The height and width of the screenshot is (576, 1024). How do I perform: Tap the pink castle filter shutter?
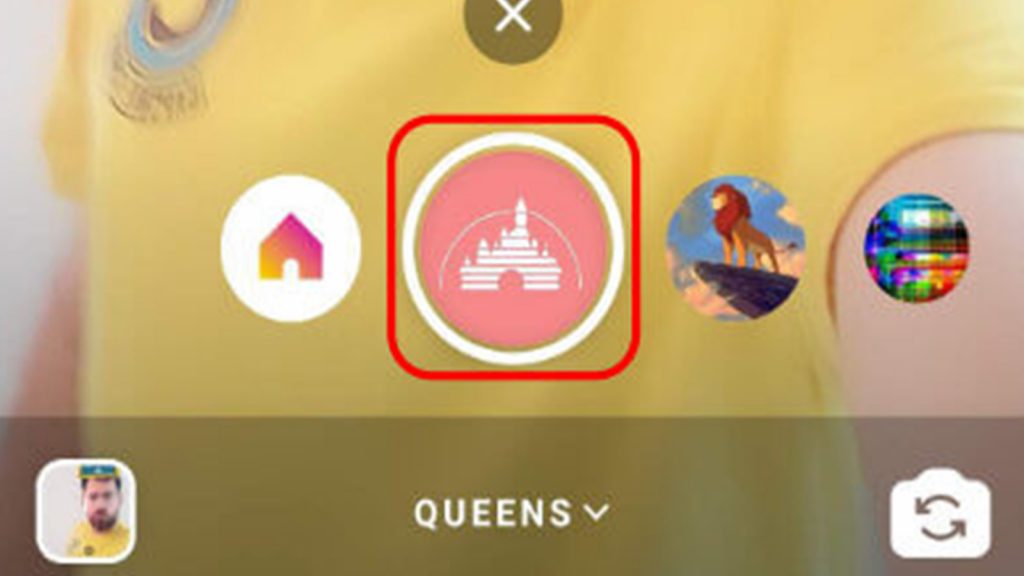513,247
